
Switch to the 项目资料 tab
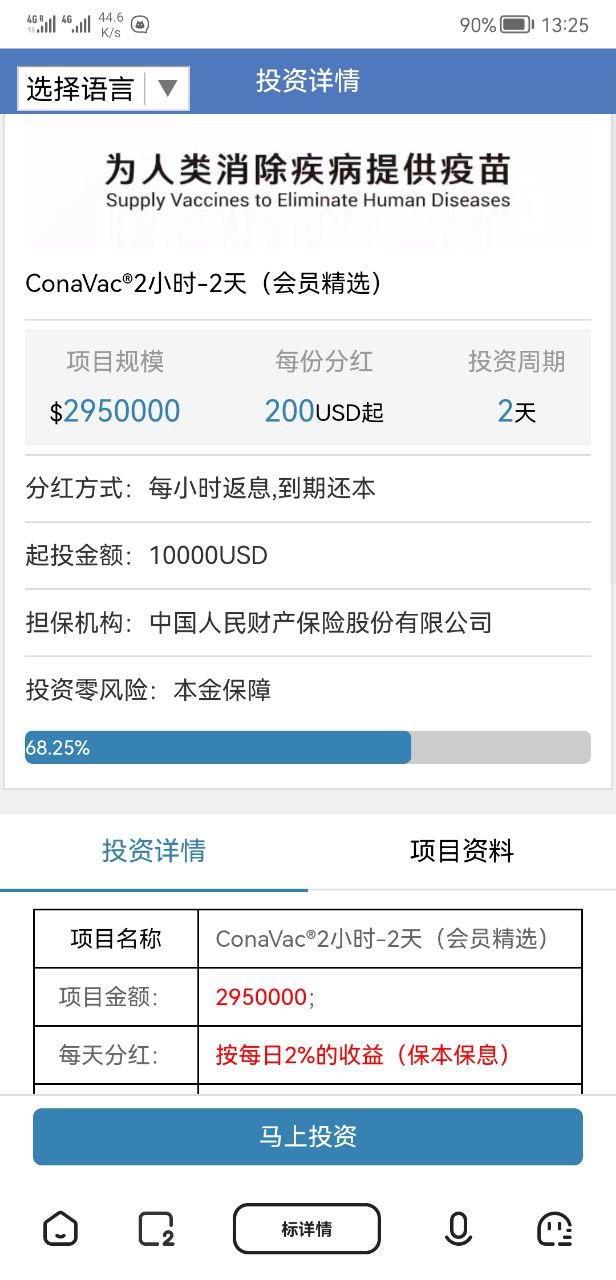pos(461,851)
